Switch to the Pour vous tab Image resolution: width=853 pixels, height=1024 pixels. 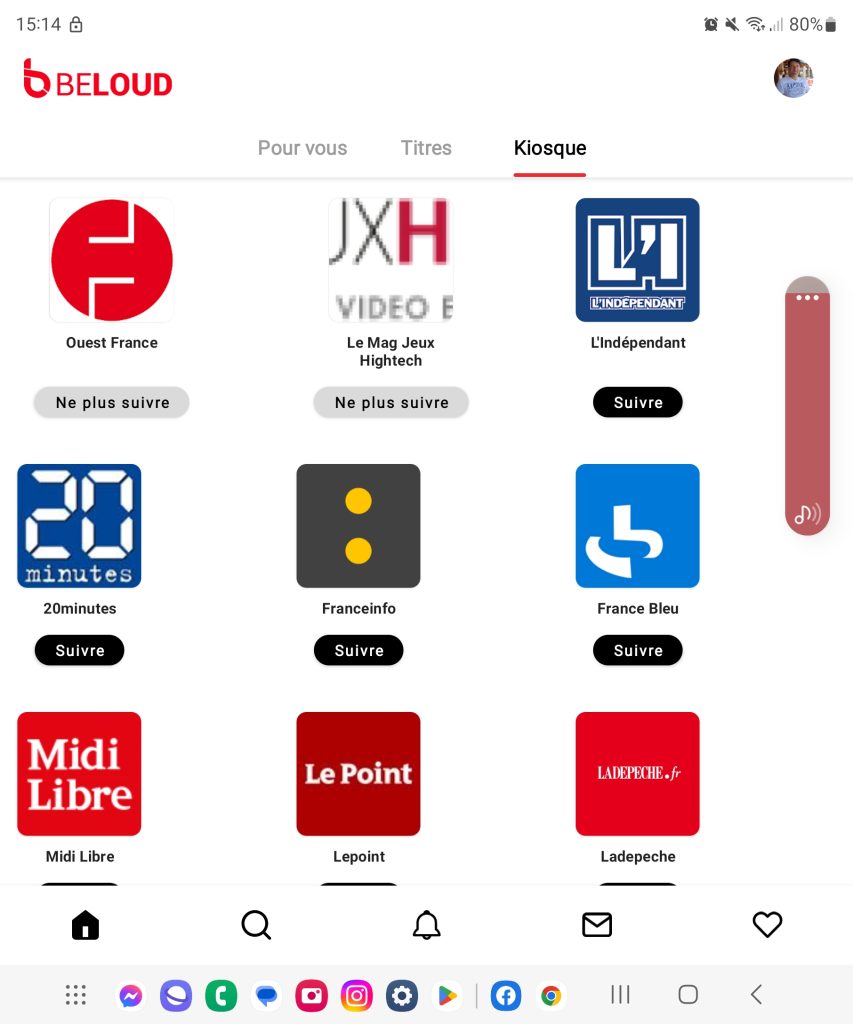coord(302,148)
